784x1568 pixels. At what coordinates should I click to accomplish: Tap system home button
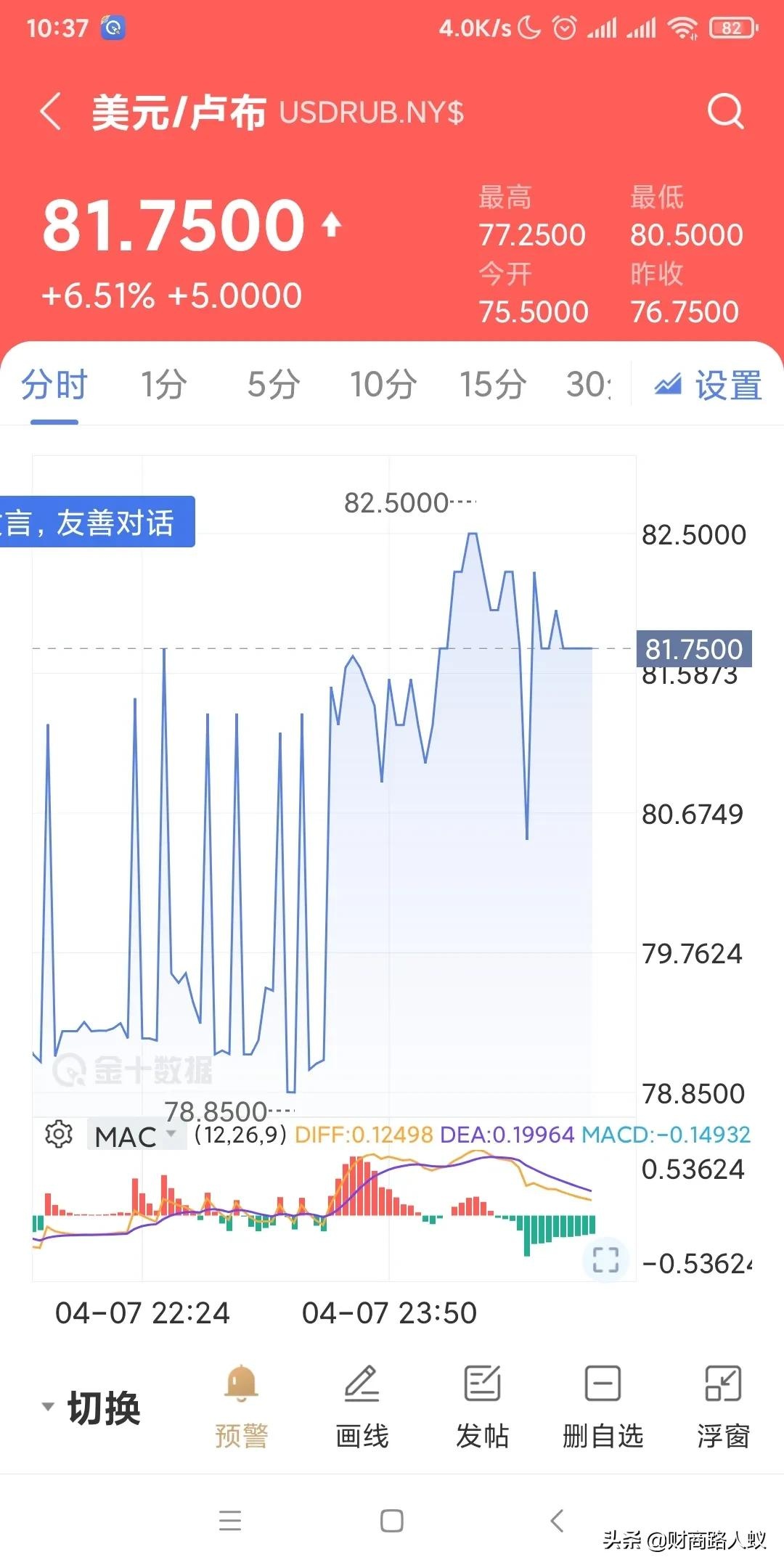point(392,1520)
